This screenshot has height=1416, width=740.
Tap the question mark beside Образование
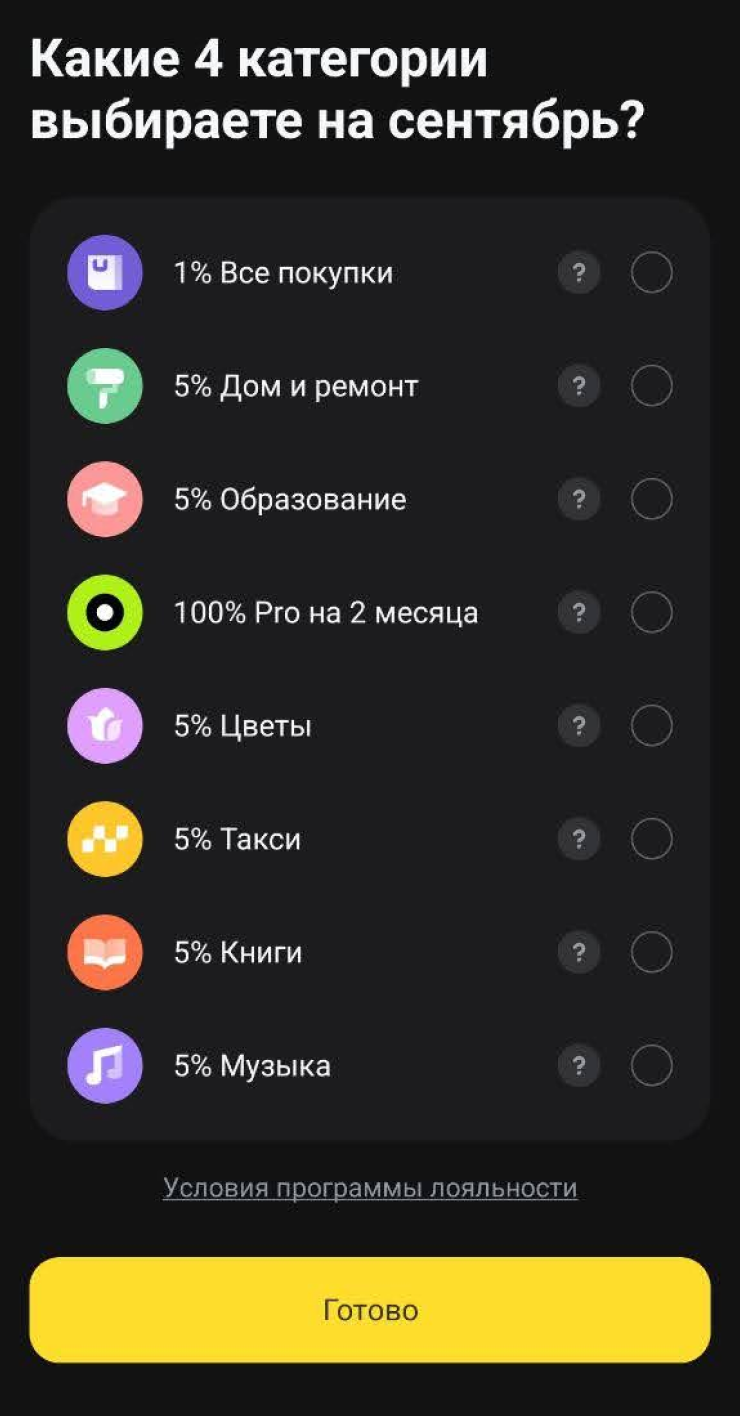coord(579,499)
